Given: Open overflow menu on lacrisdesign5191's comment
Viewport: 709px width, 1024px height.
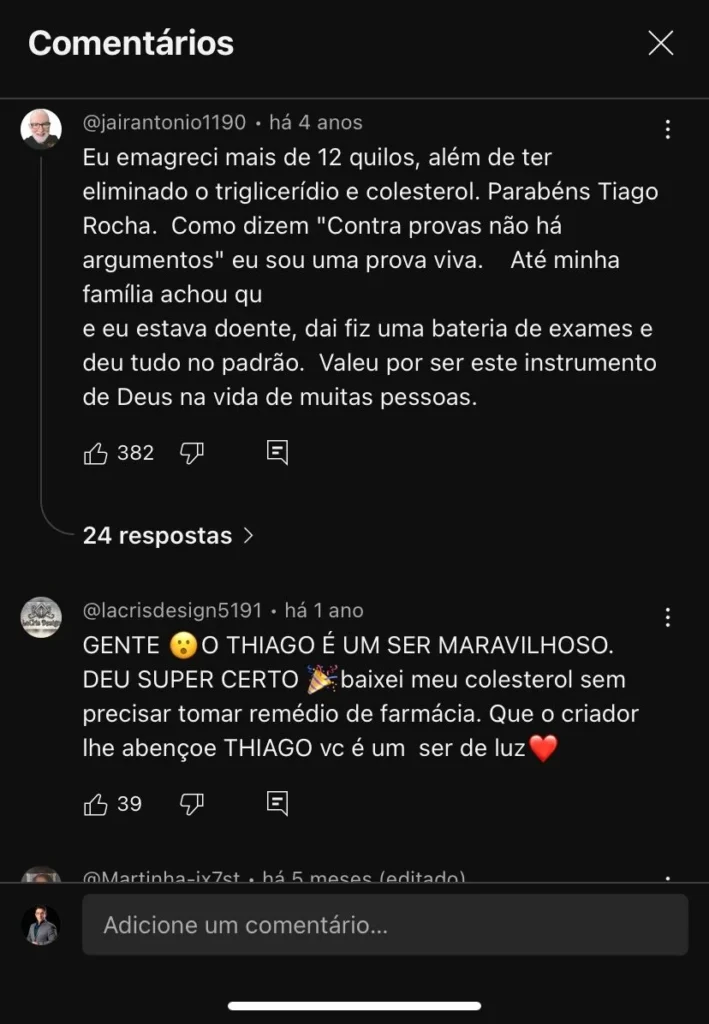Looking at the screenshot, I should (x=667, y=617).
